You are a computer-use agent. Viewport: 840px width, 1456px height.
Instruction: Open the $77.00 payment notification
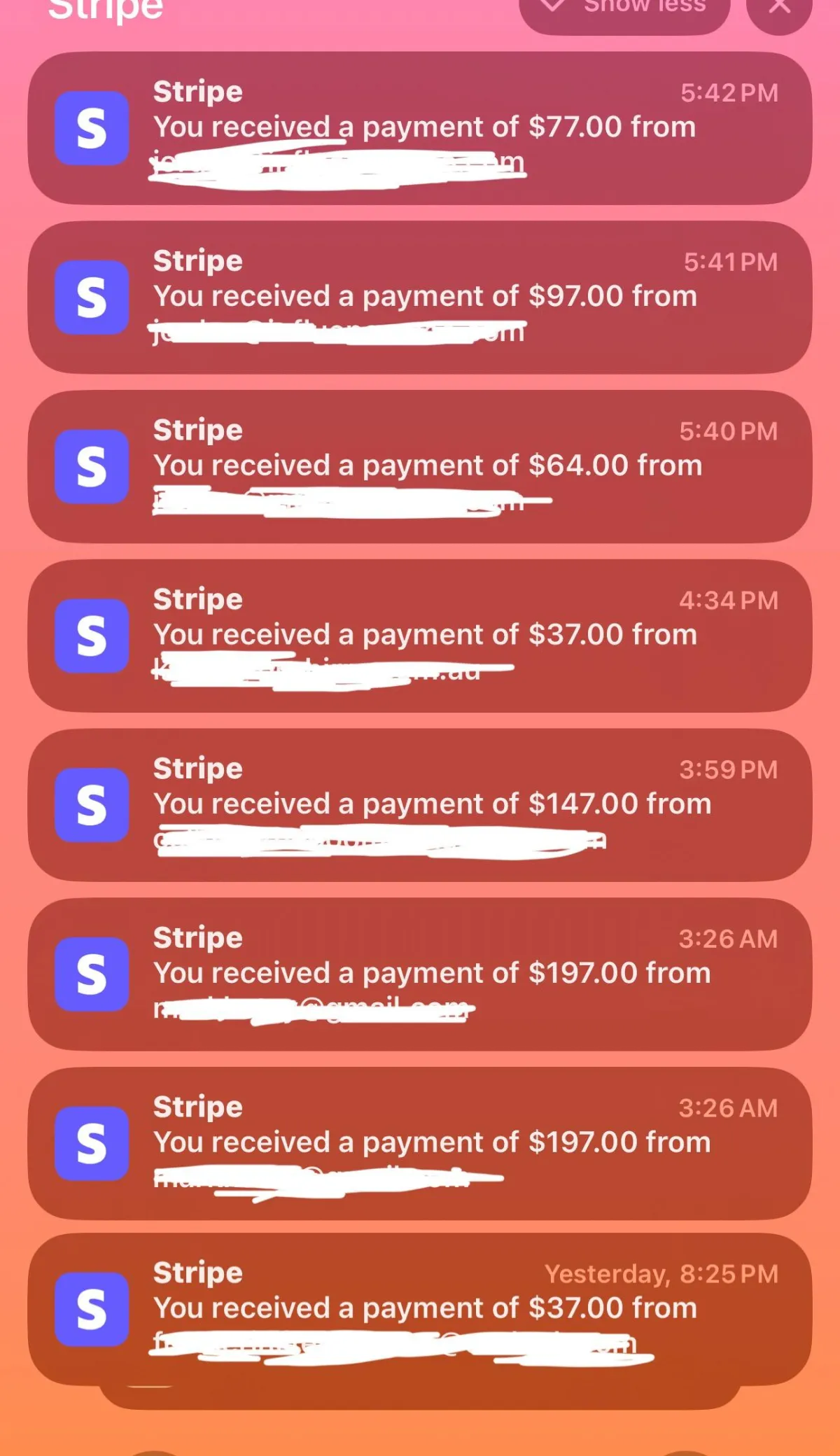click(x=420, y=128)
